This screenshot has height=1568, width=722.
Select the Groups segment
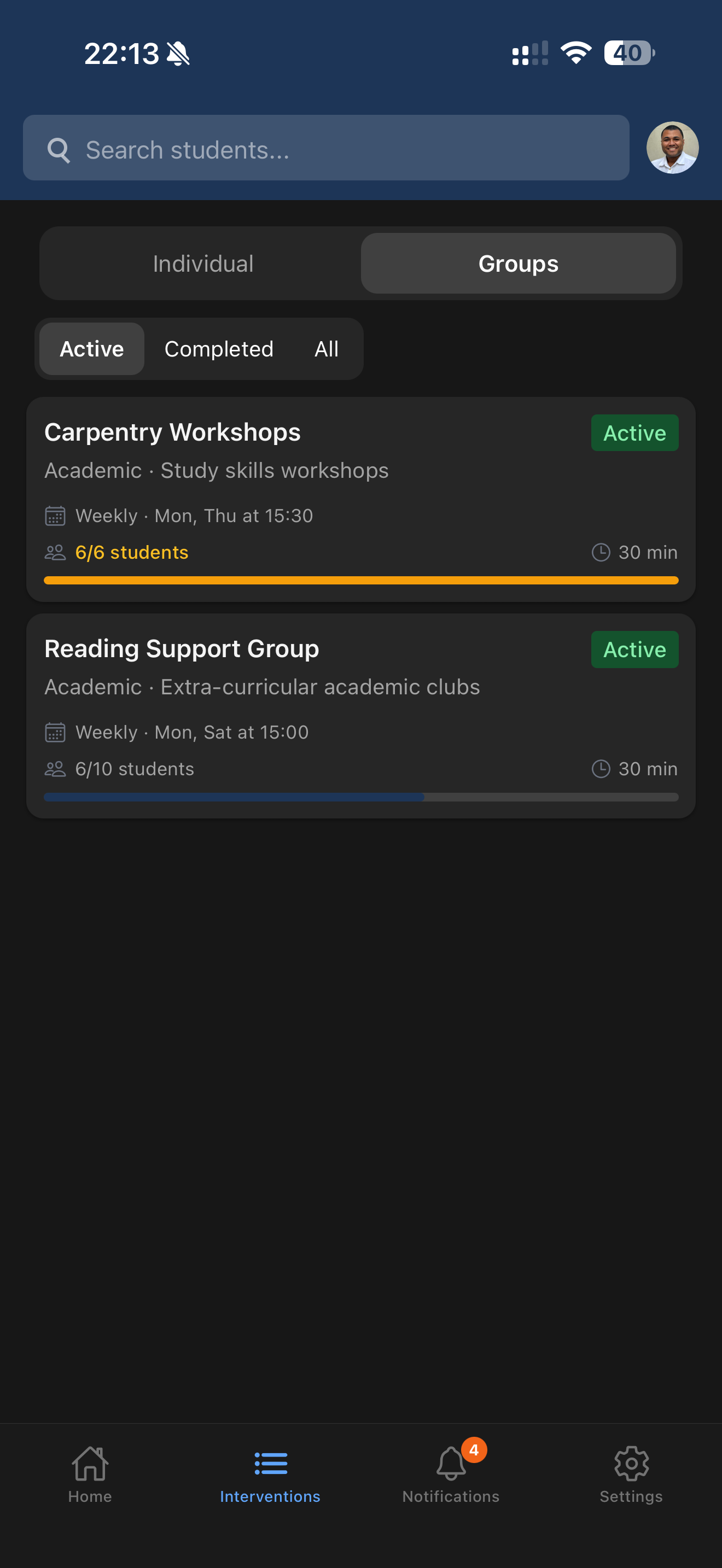coord(518,264)
